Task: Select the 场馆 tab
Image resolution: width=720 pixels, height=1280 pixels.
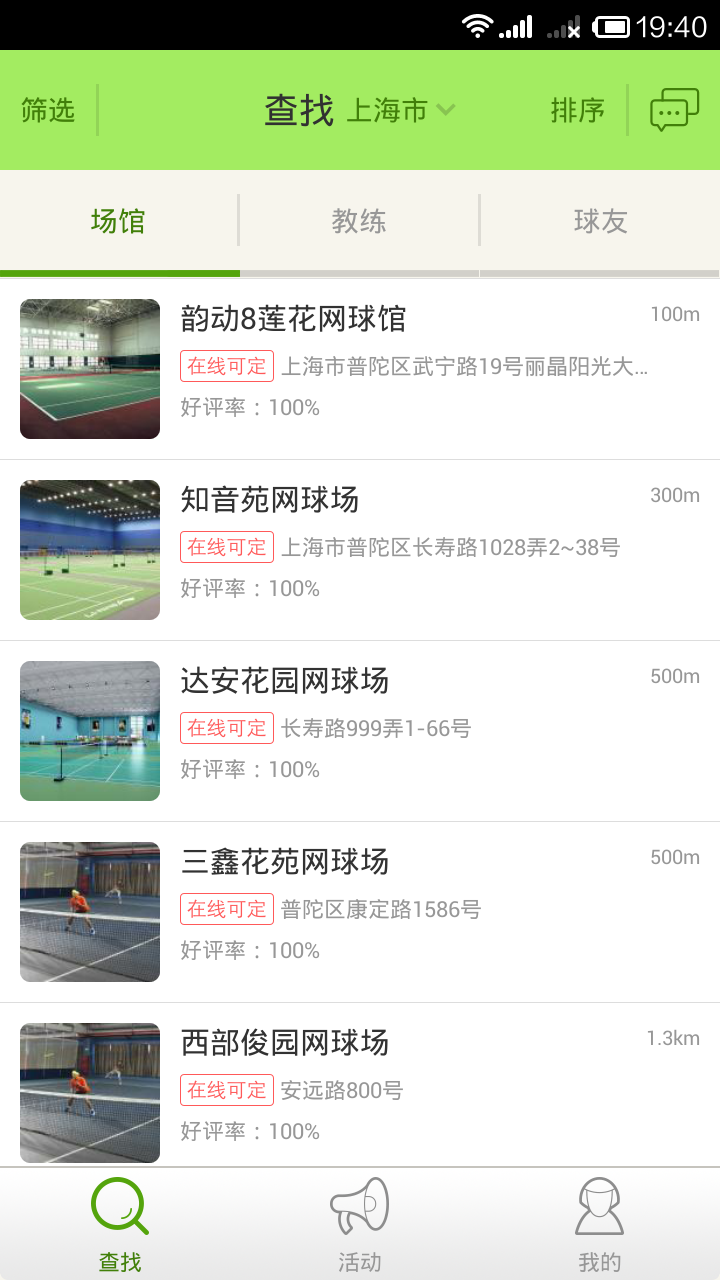Action: click(118, 221)
